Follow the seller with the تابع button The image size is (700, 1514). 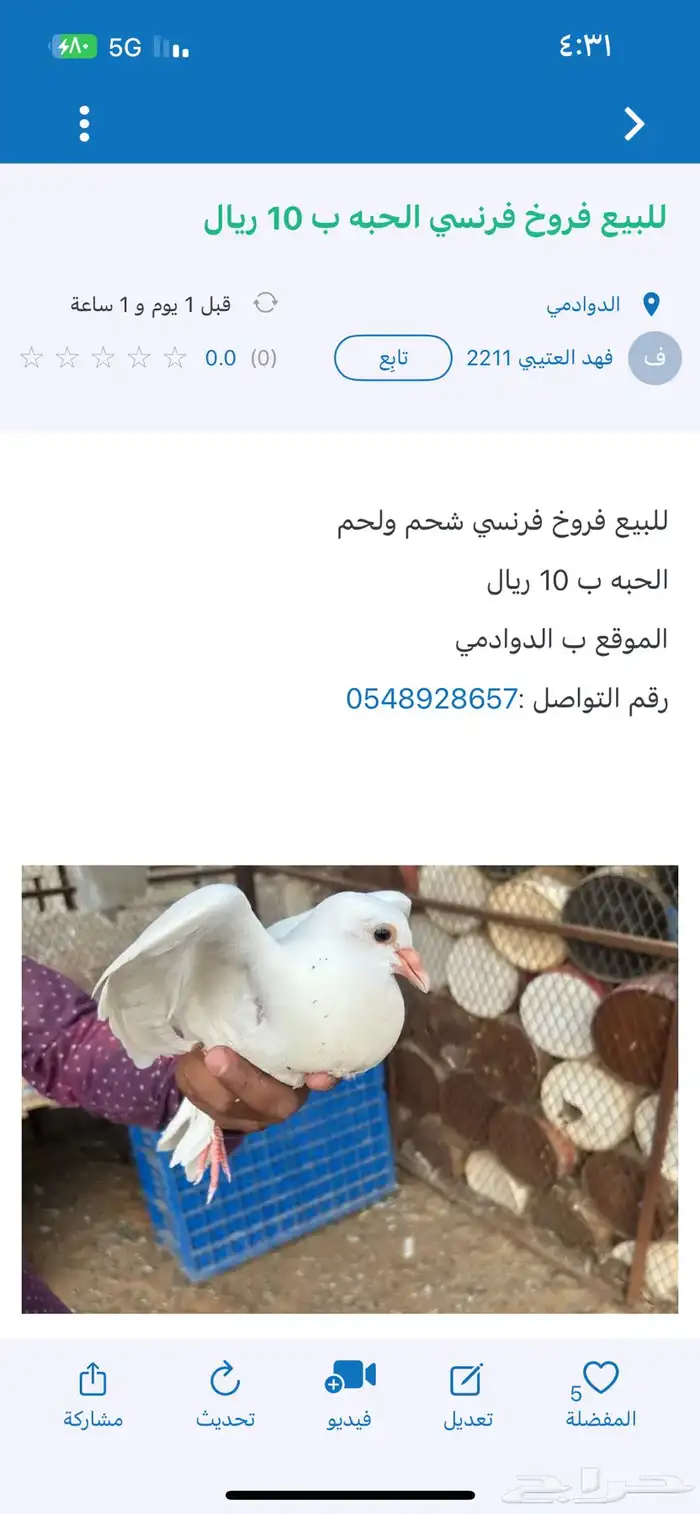click(x=392, y=358)
